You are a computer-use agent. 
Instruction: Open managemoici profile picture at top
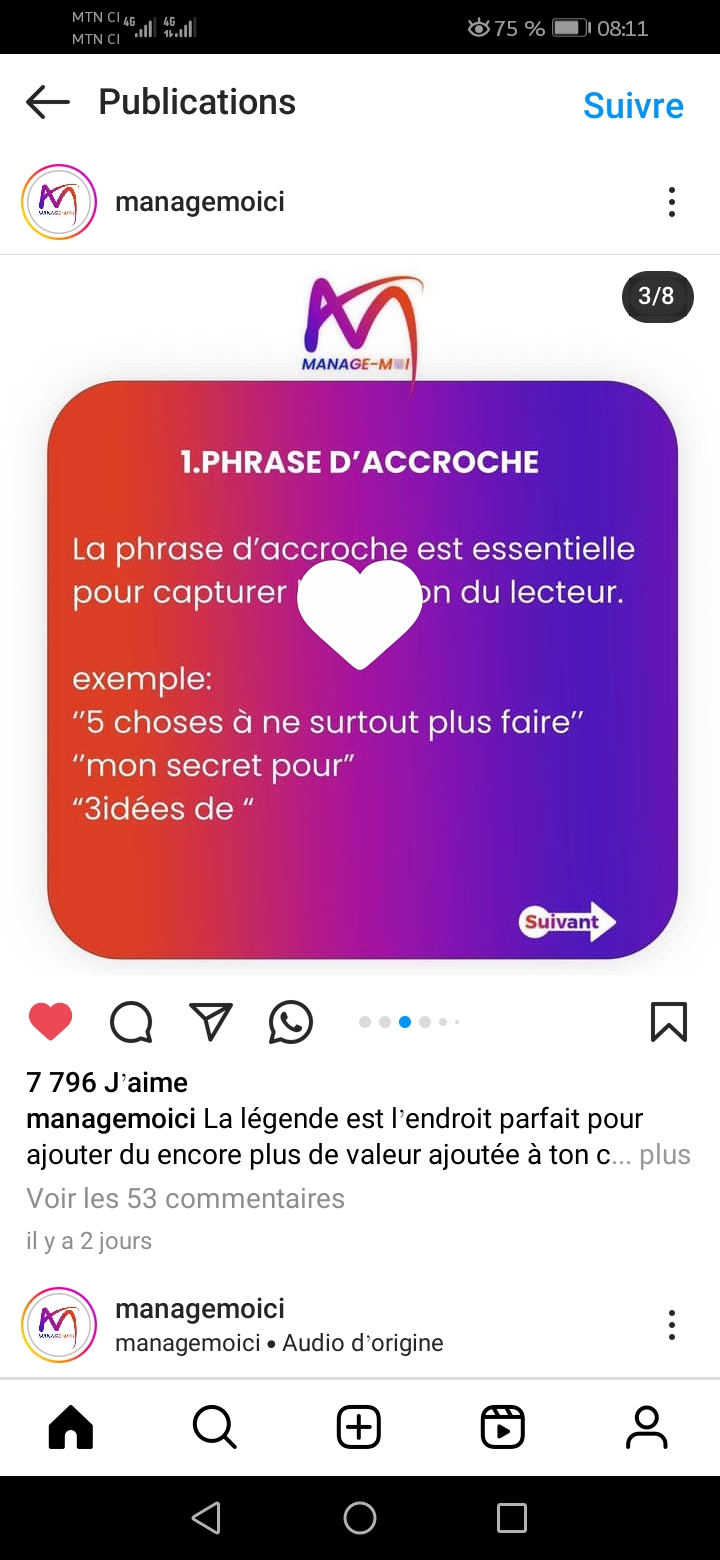pos(58,202)
